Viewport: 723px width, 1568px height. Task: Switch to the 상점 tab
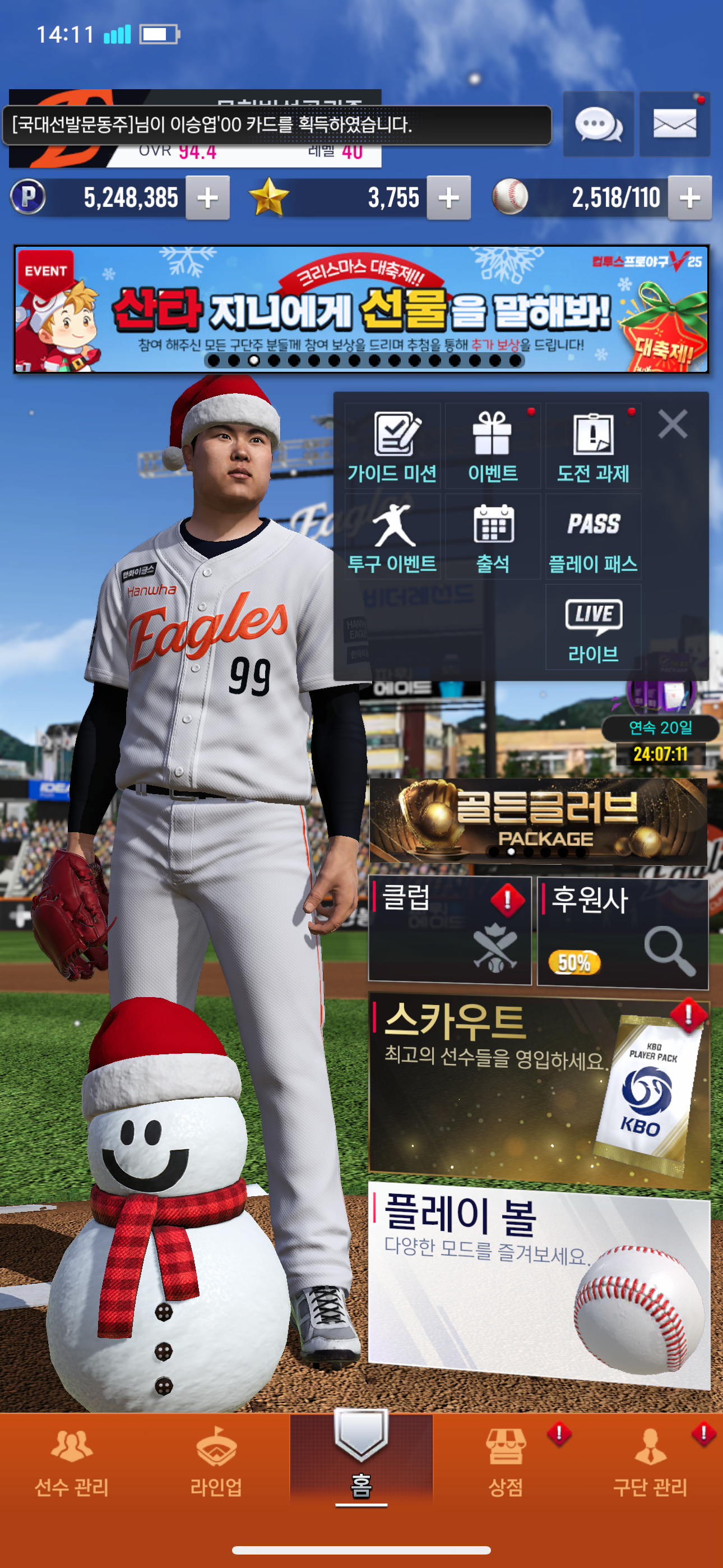[505, 1463]
